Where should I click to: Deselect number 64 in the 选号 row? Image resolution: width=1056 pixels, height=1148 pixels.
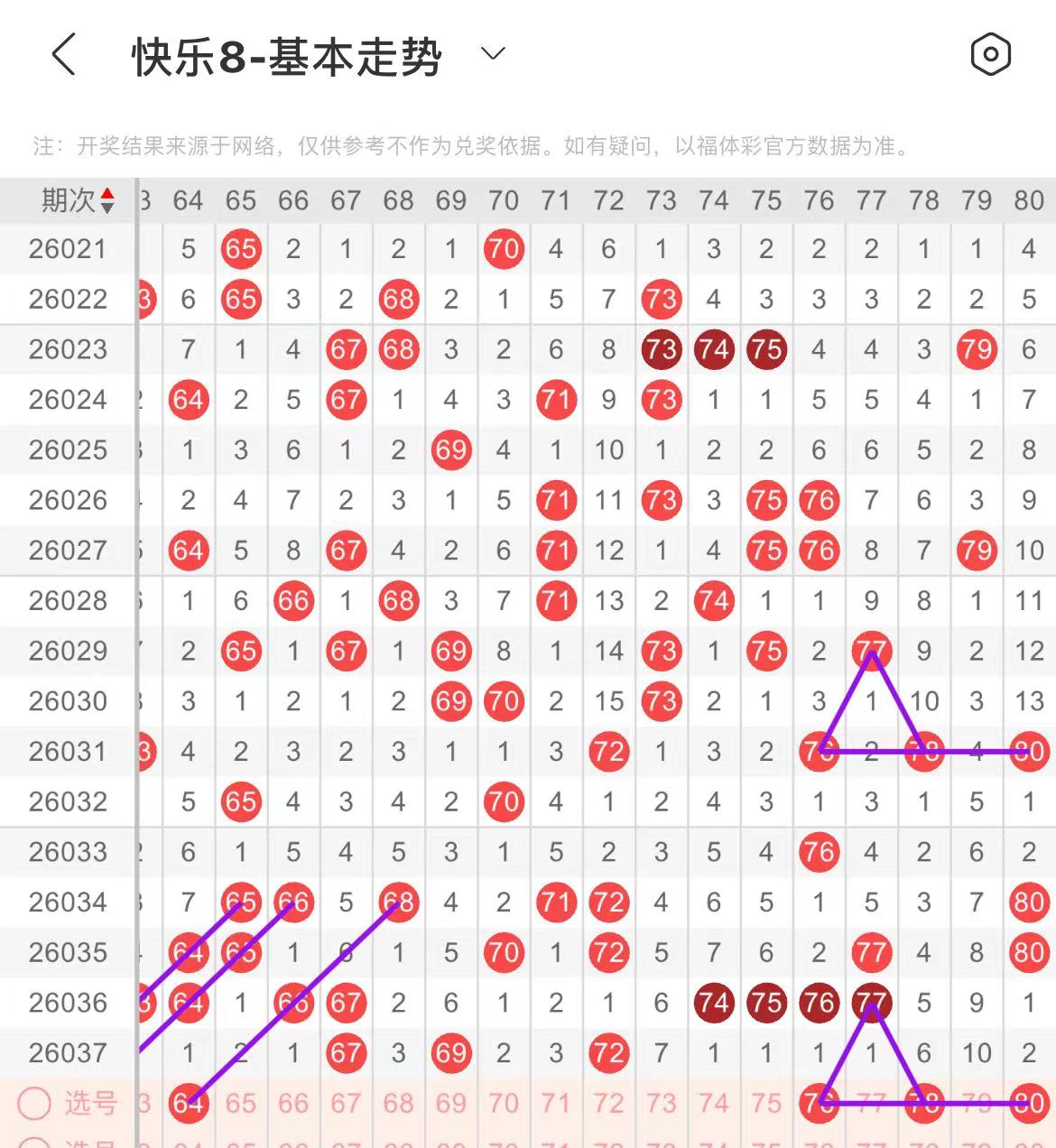188,1103
